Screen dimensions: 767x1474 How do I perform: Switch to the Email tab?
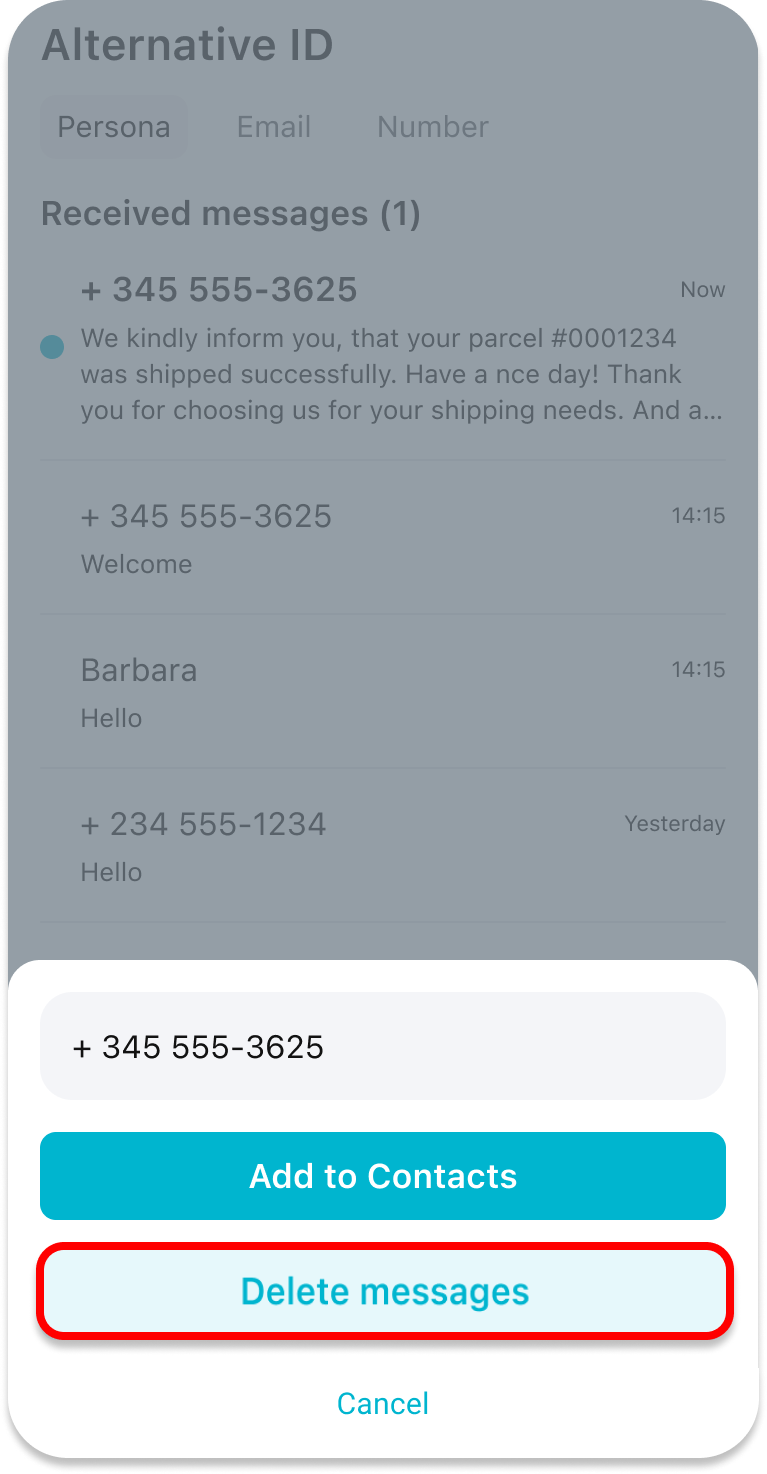click(x=274, y=127)
